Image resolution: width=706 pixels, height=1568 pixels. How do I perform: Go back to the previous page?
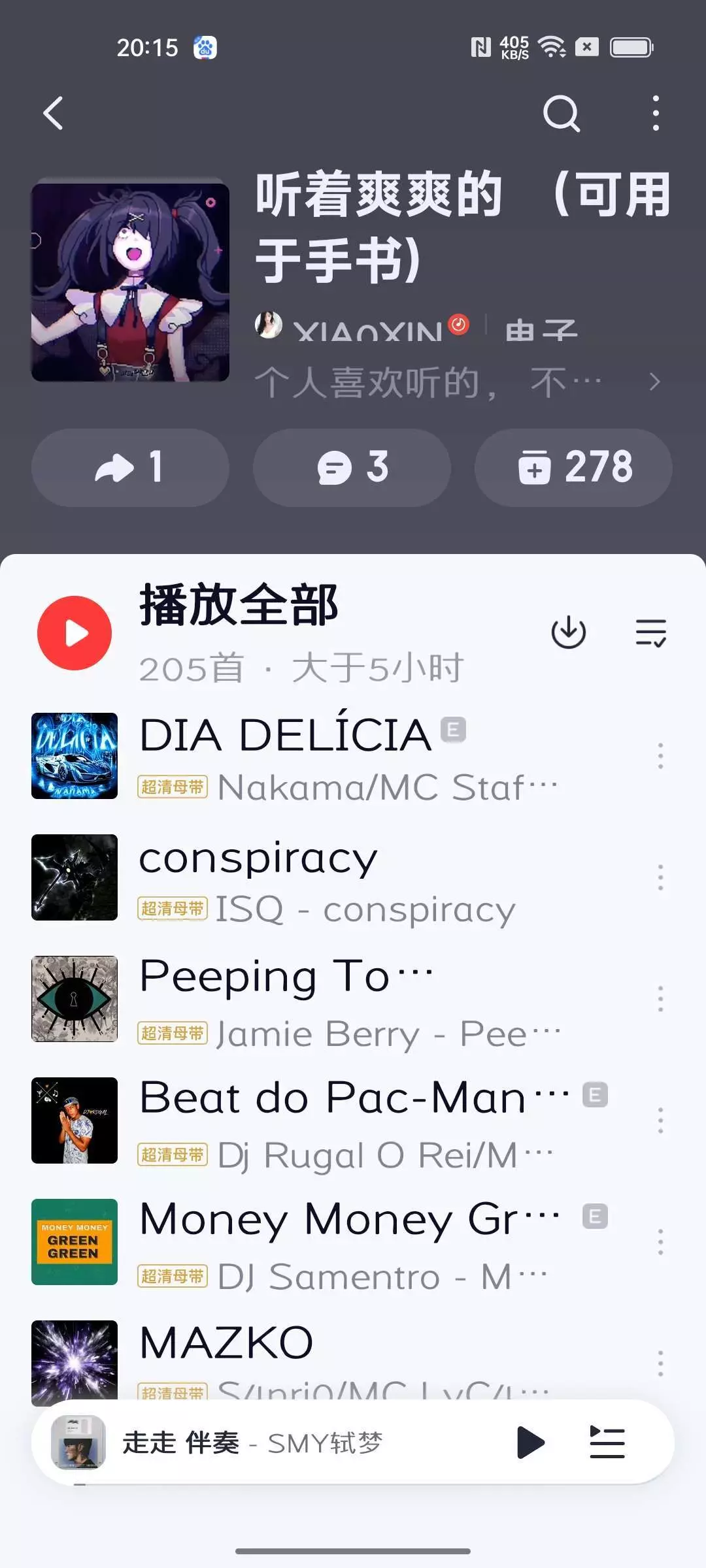tap(54, 114)
